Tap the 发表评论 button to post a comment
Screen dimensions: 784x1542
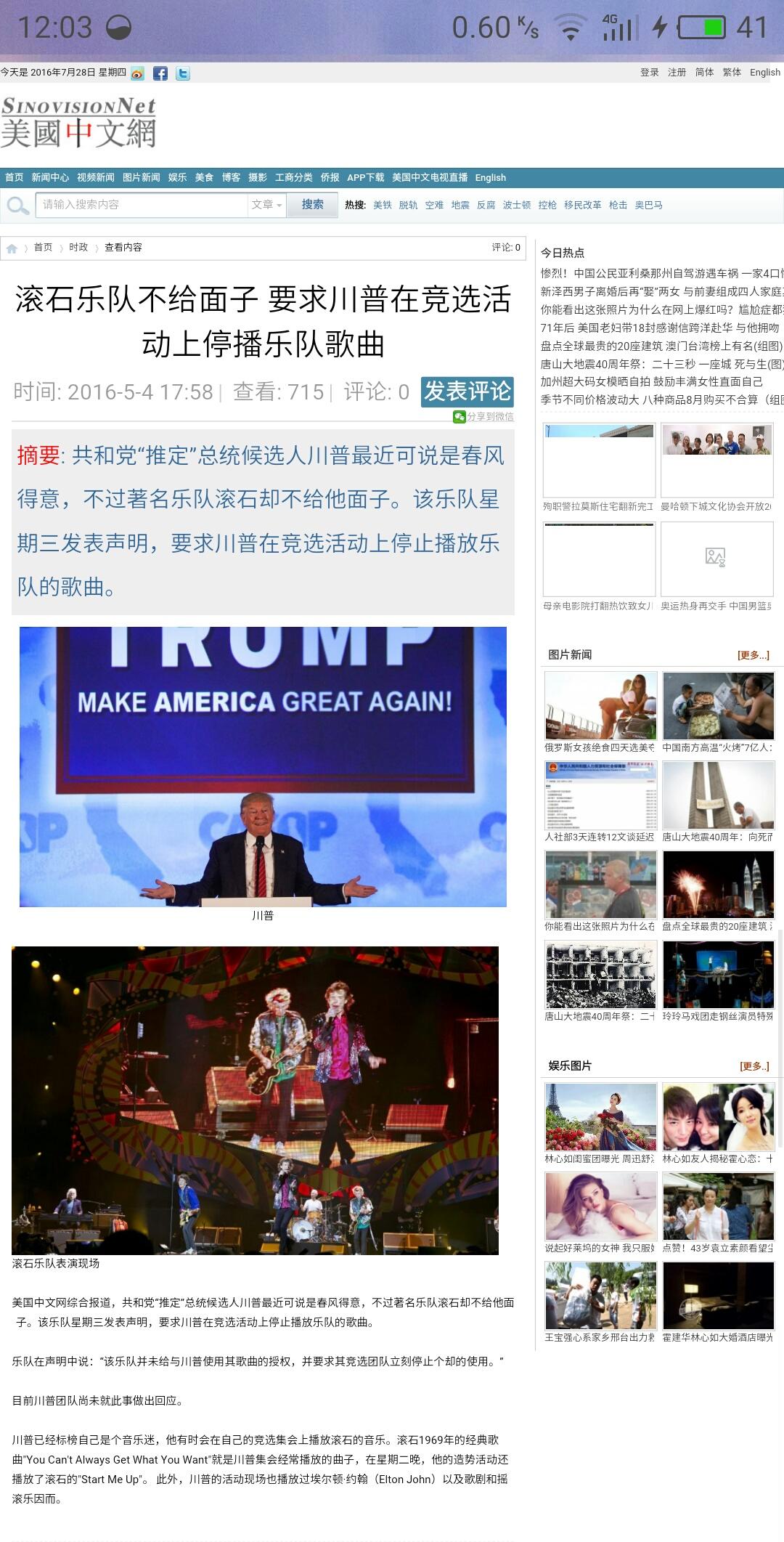(x=467, y=391)
